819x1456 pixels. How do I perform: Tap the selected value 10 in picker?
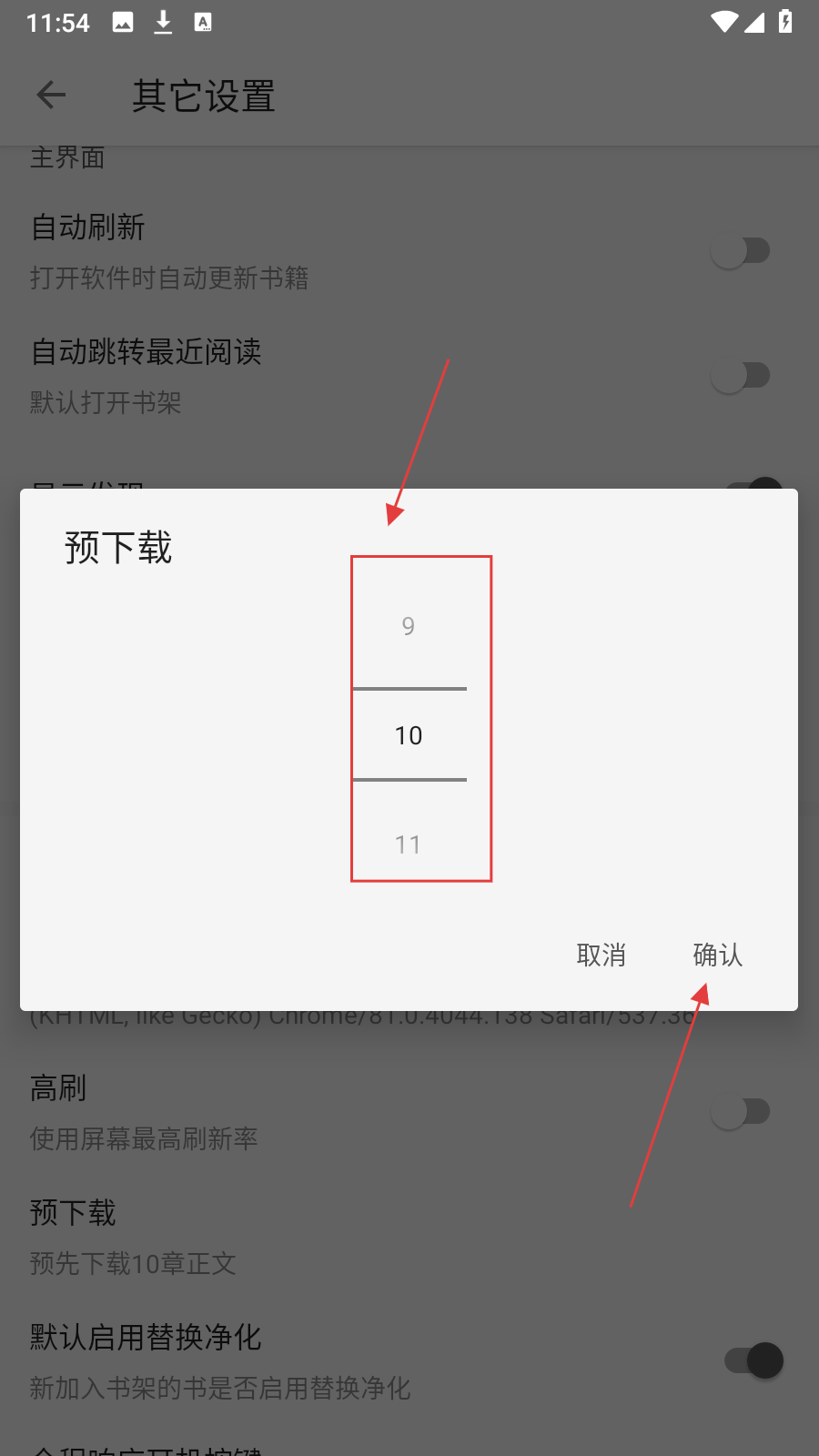(409, 735)
